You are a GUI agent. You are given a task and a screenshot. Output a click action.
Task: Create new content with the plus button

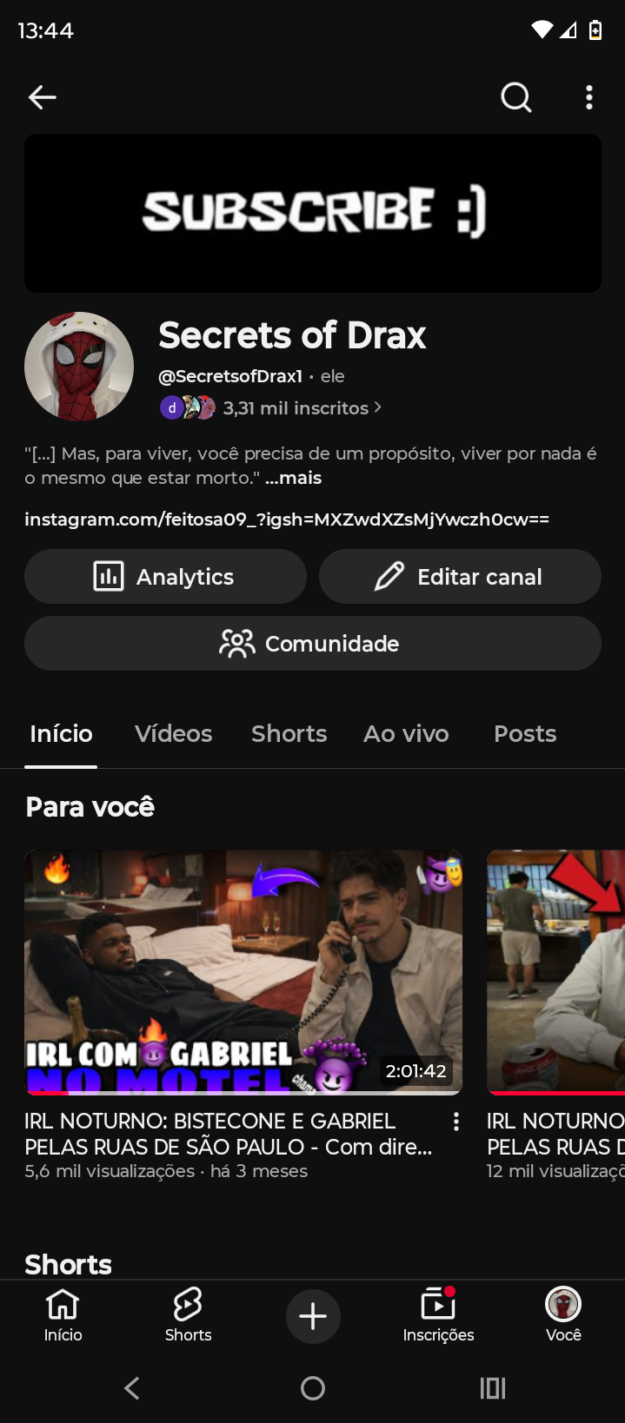click(313, 1316)
